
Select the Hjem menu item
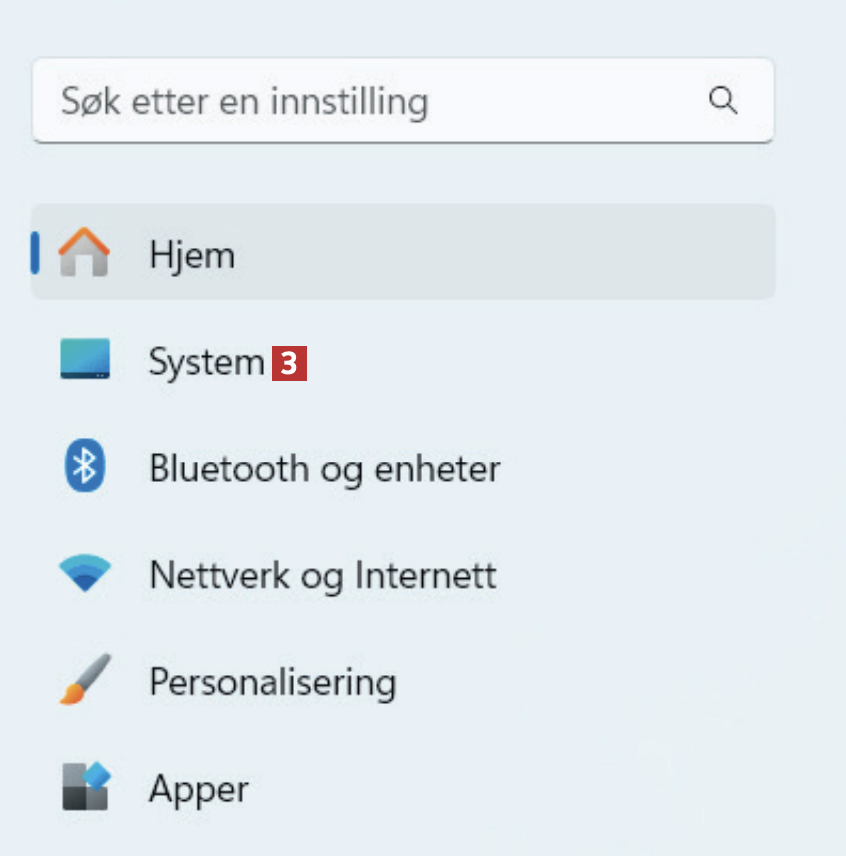click(402, 254)
